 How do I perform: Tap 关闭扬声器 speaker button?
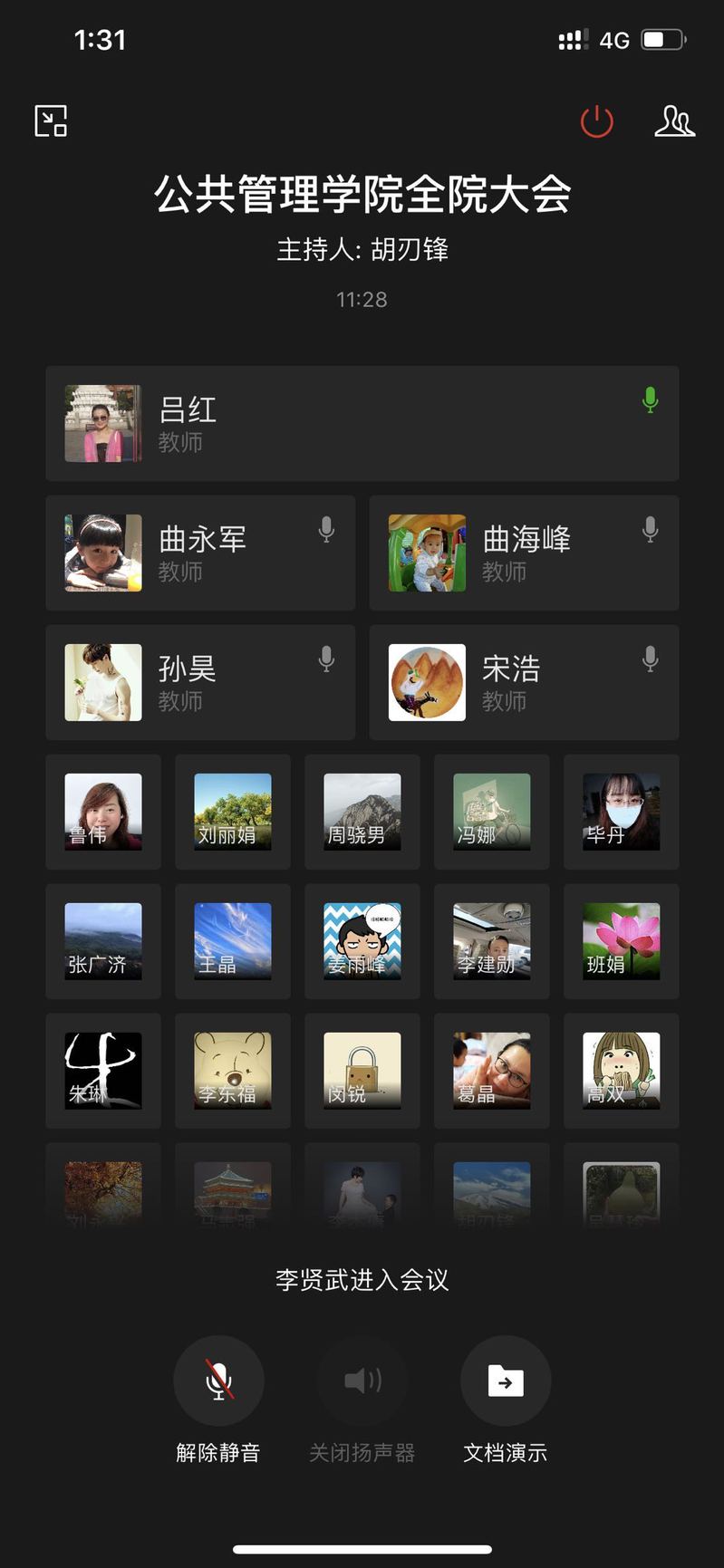tap(362, 1380)
